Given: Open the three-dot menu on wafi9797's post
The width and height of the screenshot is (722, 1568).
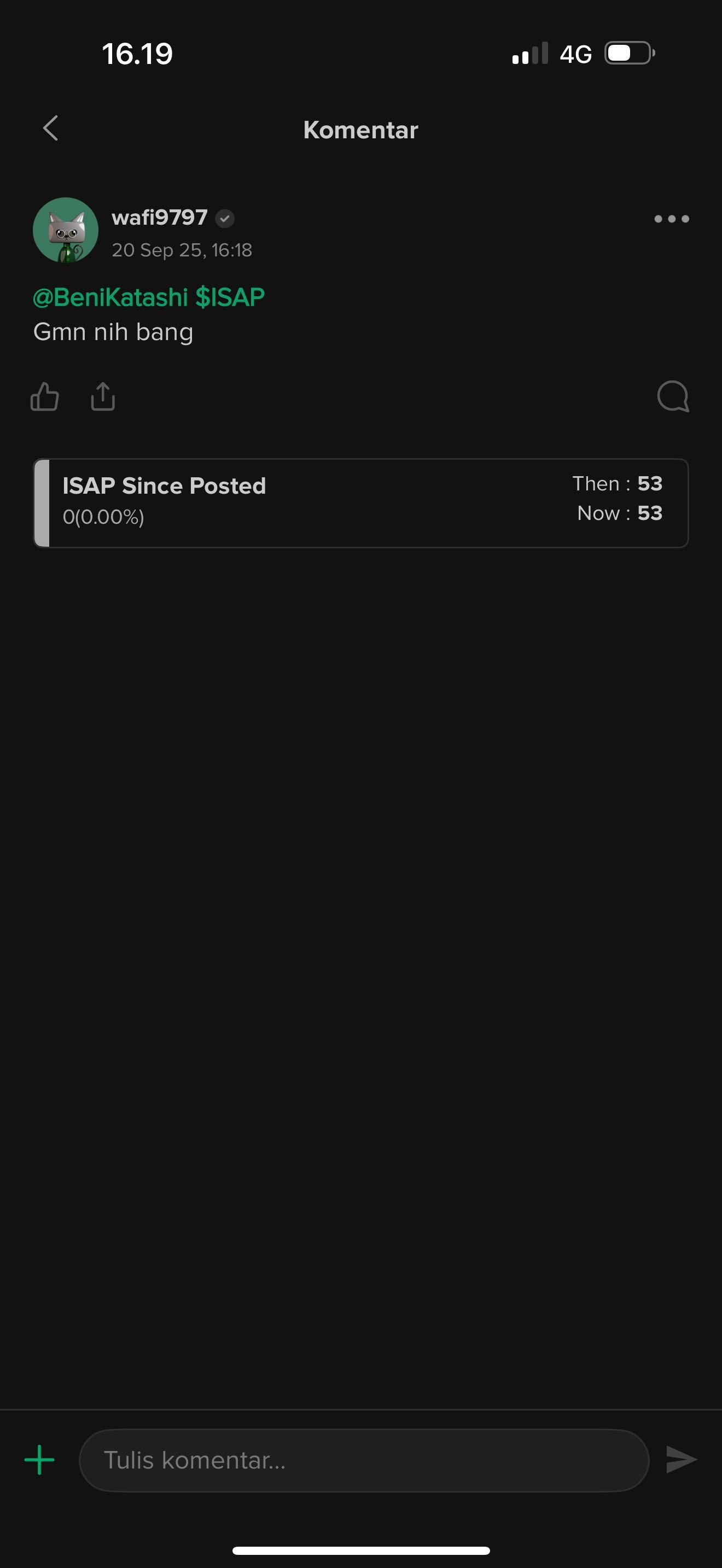Looking at the screenshot, I should tap(672, 219).
